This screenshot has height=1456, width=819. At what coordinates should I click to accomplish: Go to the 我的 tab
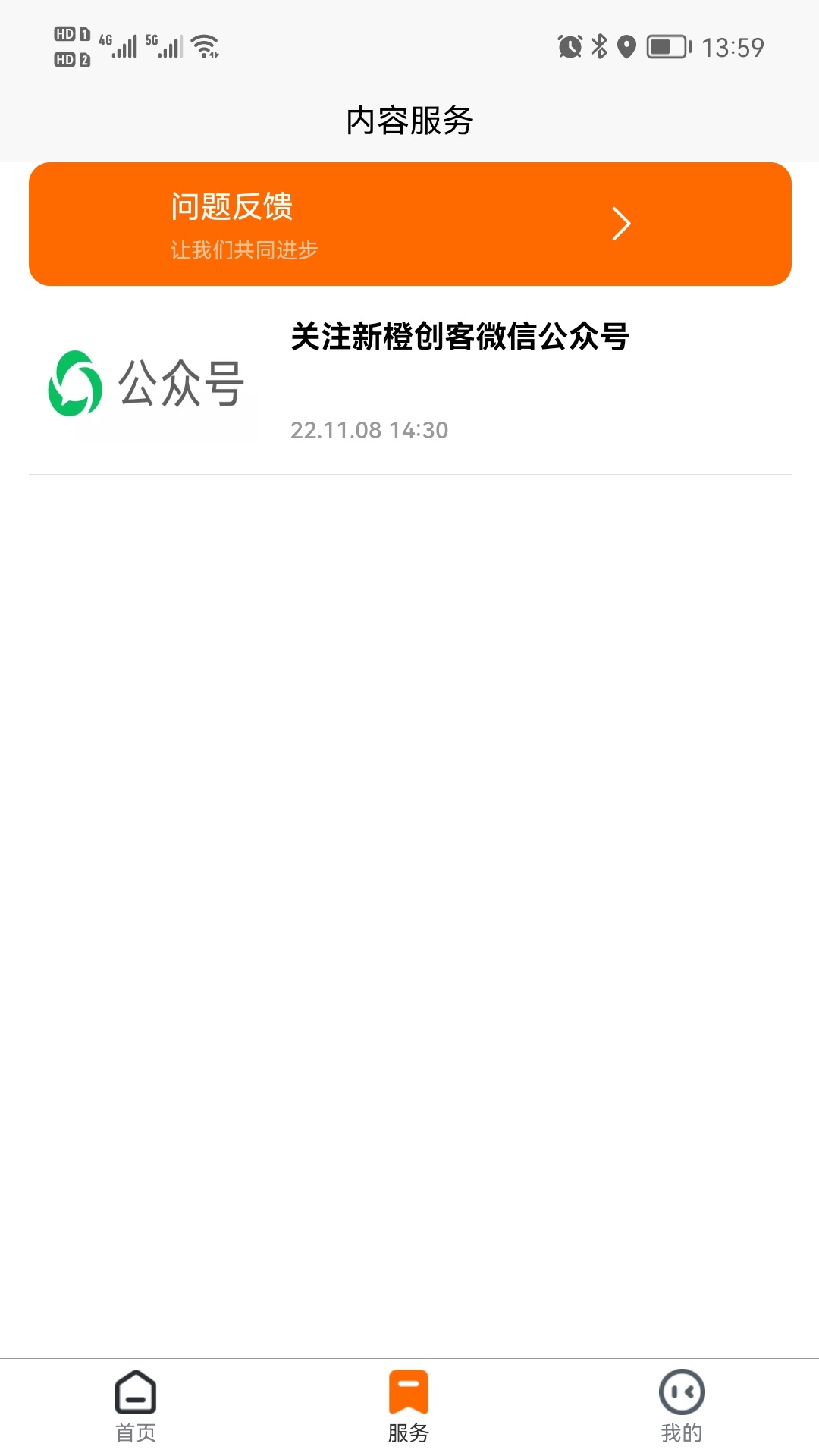click(x=682, y=1407)
